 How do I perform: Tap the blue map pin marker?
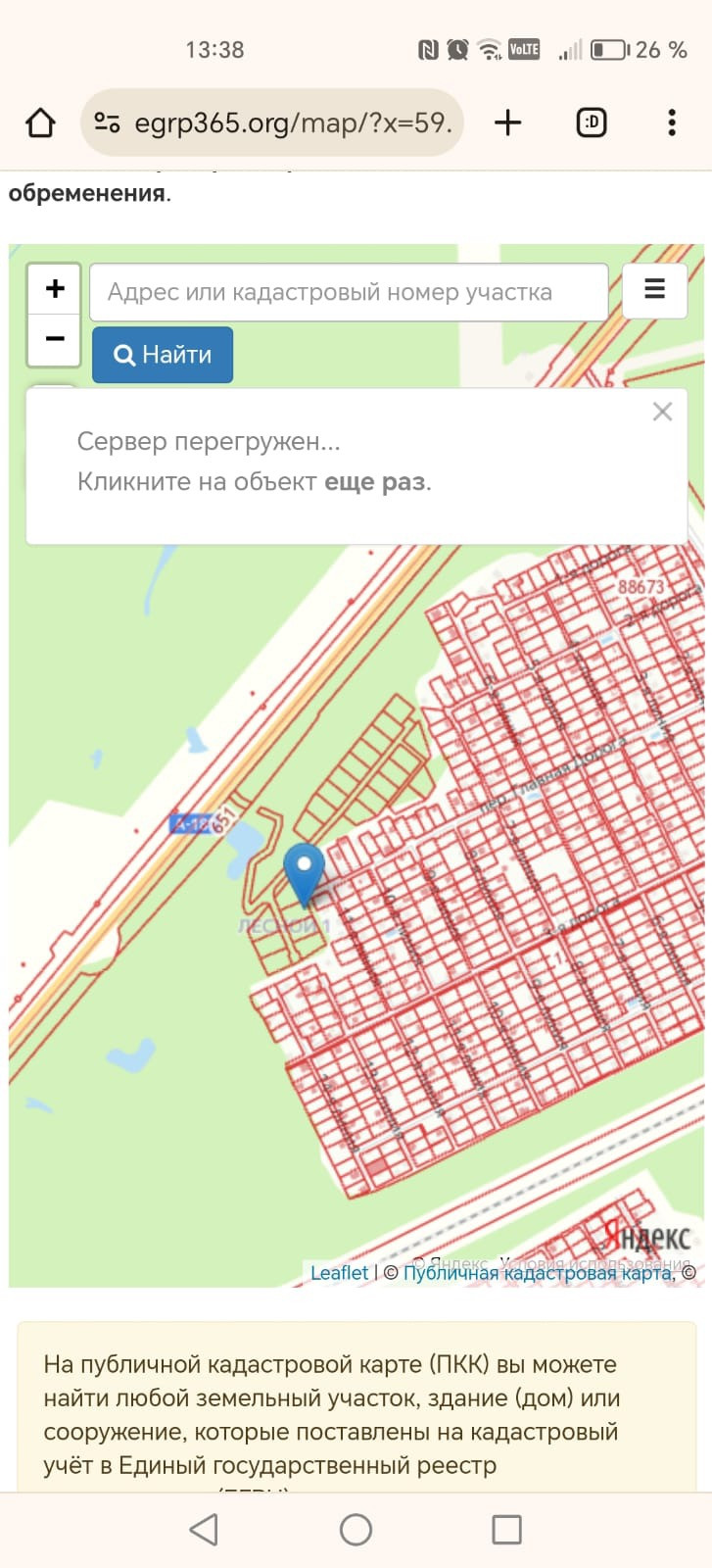pos(304,872)
